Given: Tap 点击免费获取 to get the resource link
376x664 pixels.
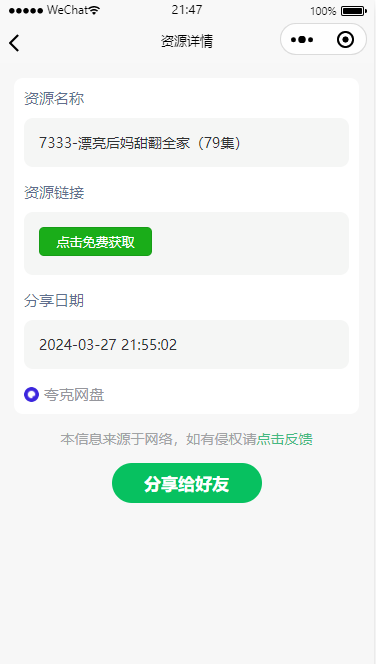Looking at the screenshot, I should coord(95,241).
